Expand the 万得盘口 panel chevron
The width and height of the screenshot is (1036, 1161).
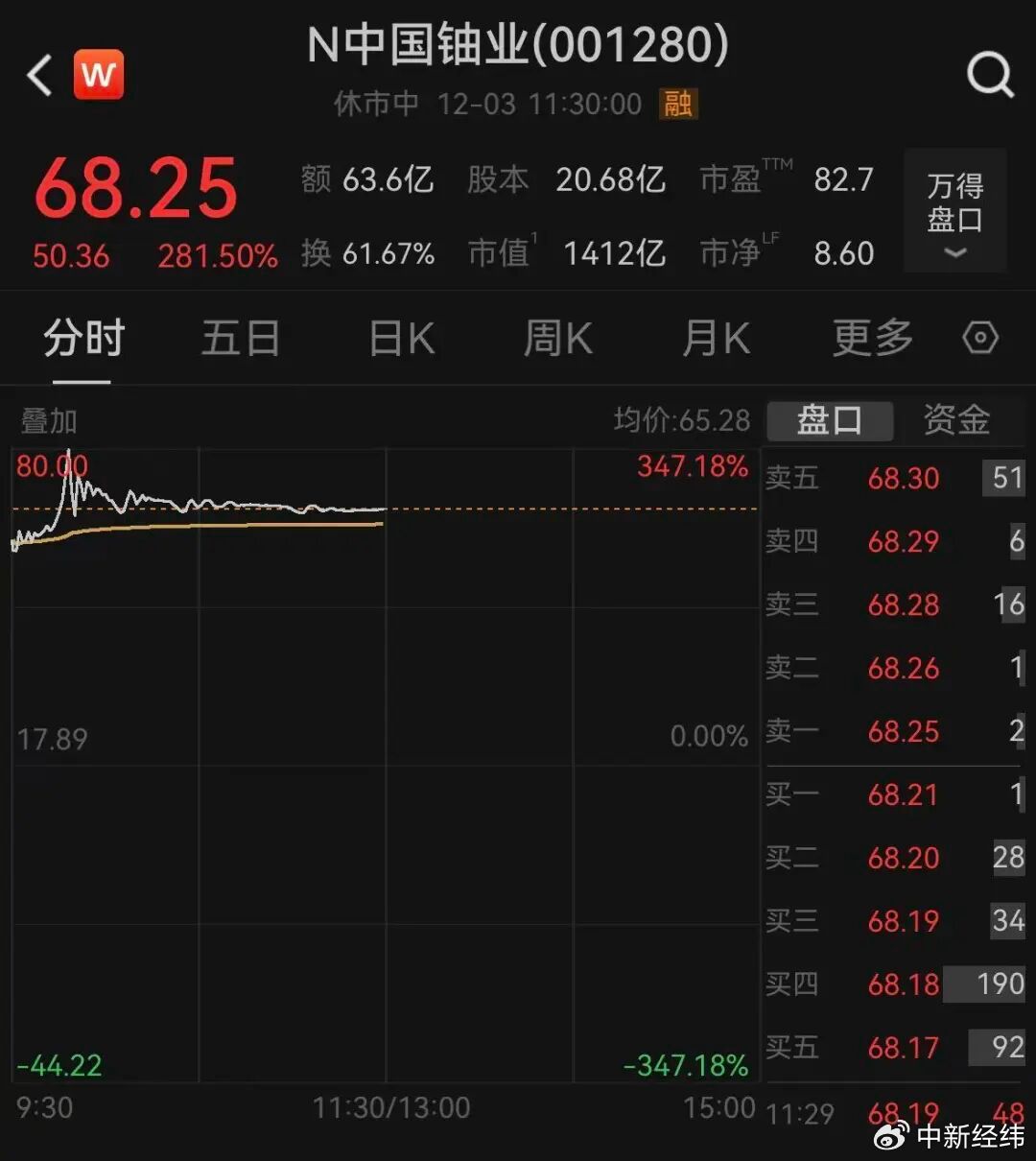coord(954,252)
